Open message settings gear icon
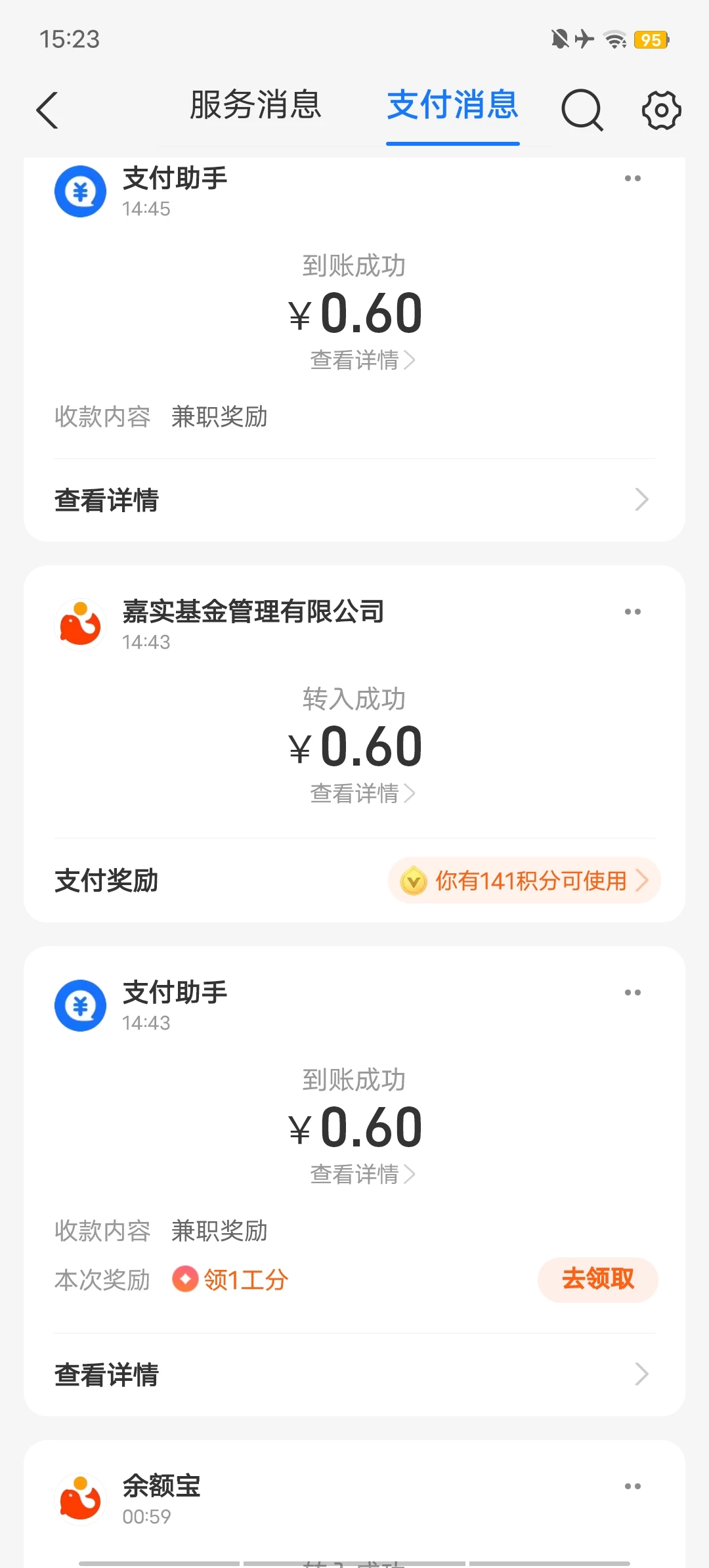This screenshot has height=1568, width=709. click(660, 110)
